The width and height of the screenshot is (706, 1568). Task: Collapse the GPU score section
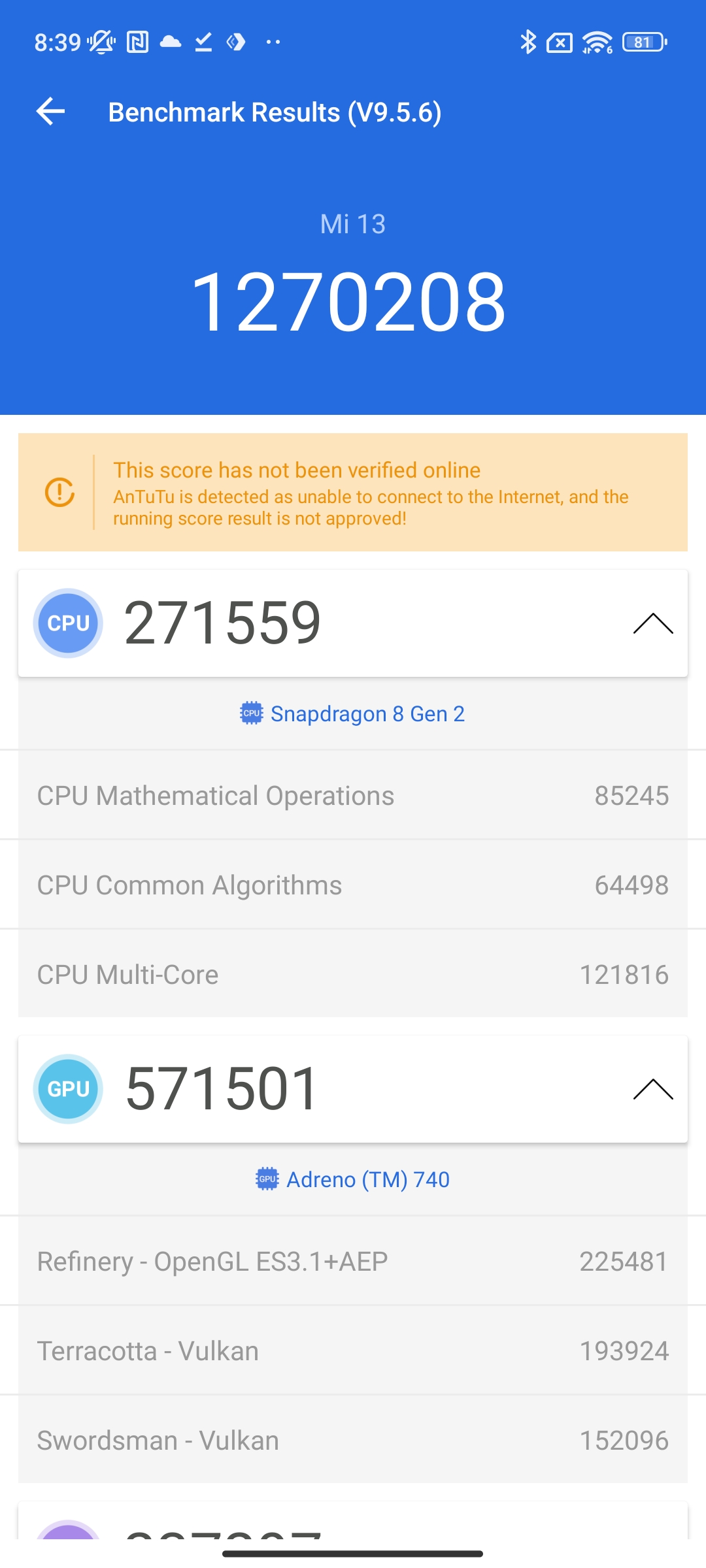click(x=652, y=1089)
